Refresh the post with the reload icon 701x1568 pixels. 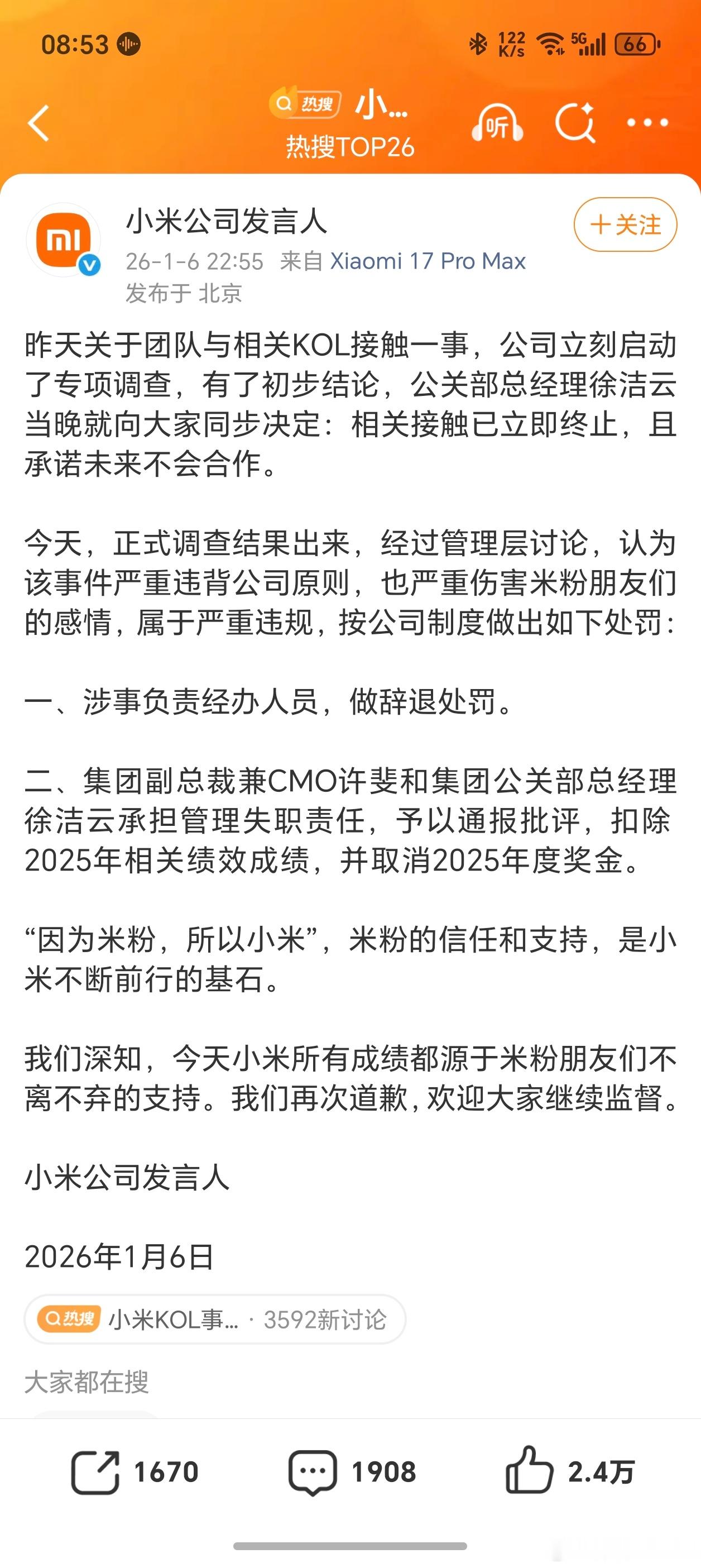[x=577, y=122]
